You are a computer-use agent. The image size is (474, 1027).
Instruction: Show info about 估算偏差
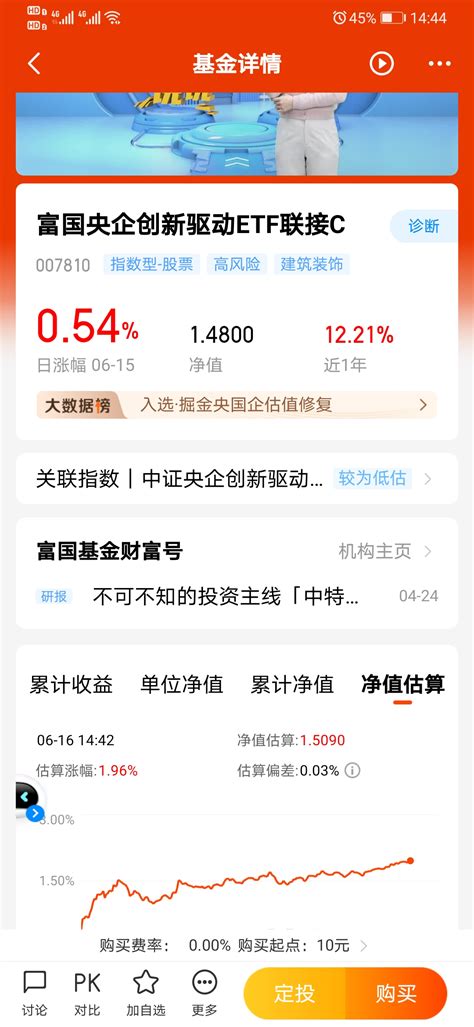tap(352, 770)
